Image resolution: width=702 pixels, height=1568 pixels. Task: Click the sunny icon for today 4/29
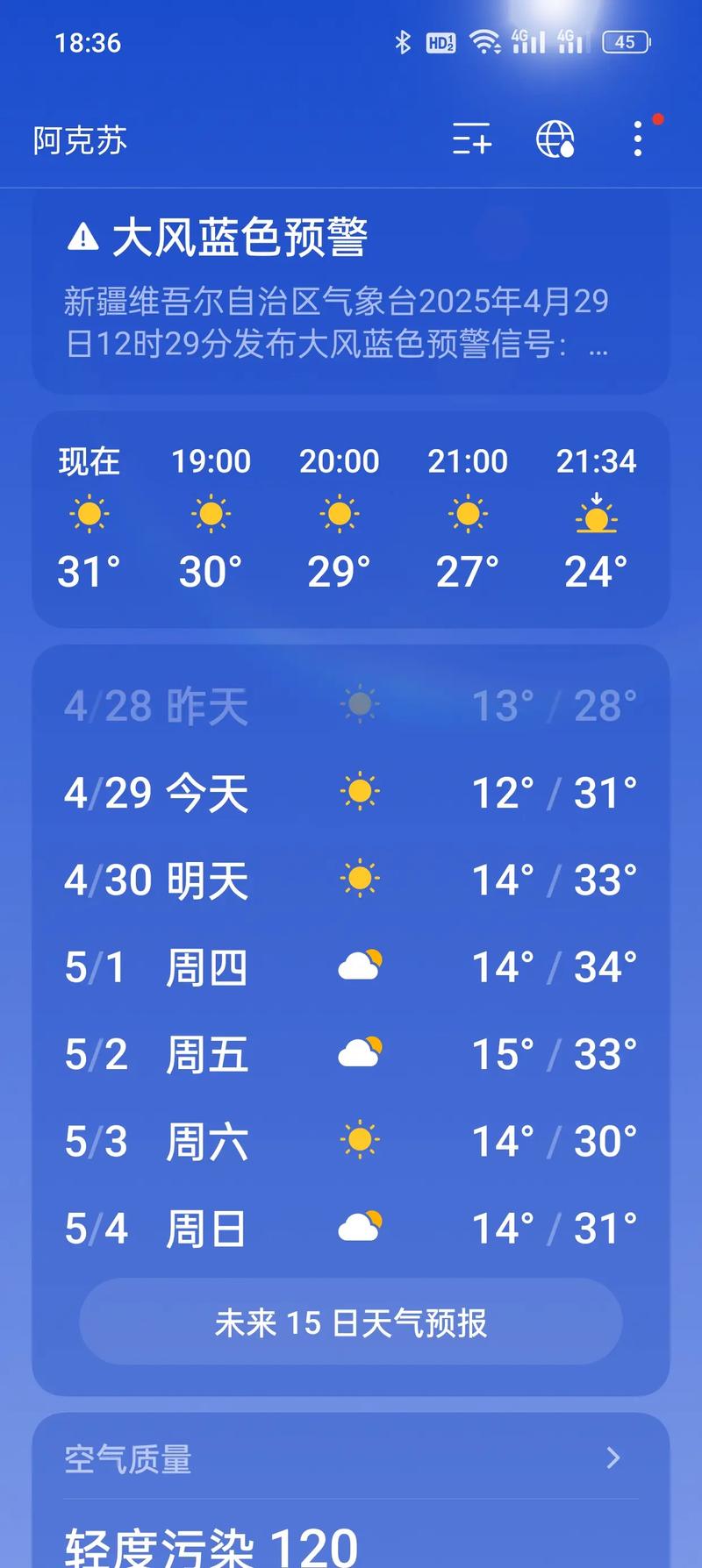pyautogui.click(x=360, y=791)
